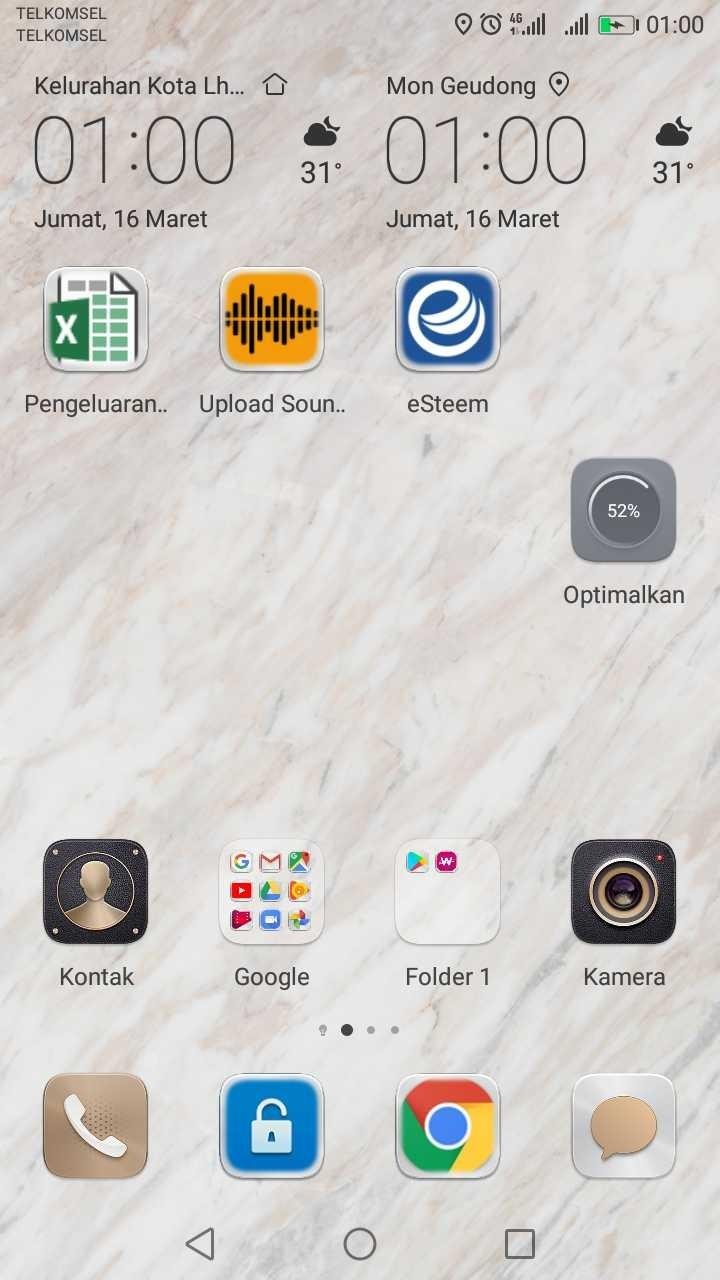Tap the blue screen lock icon

tap(272, 1126)
